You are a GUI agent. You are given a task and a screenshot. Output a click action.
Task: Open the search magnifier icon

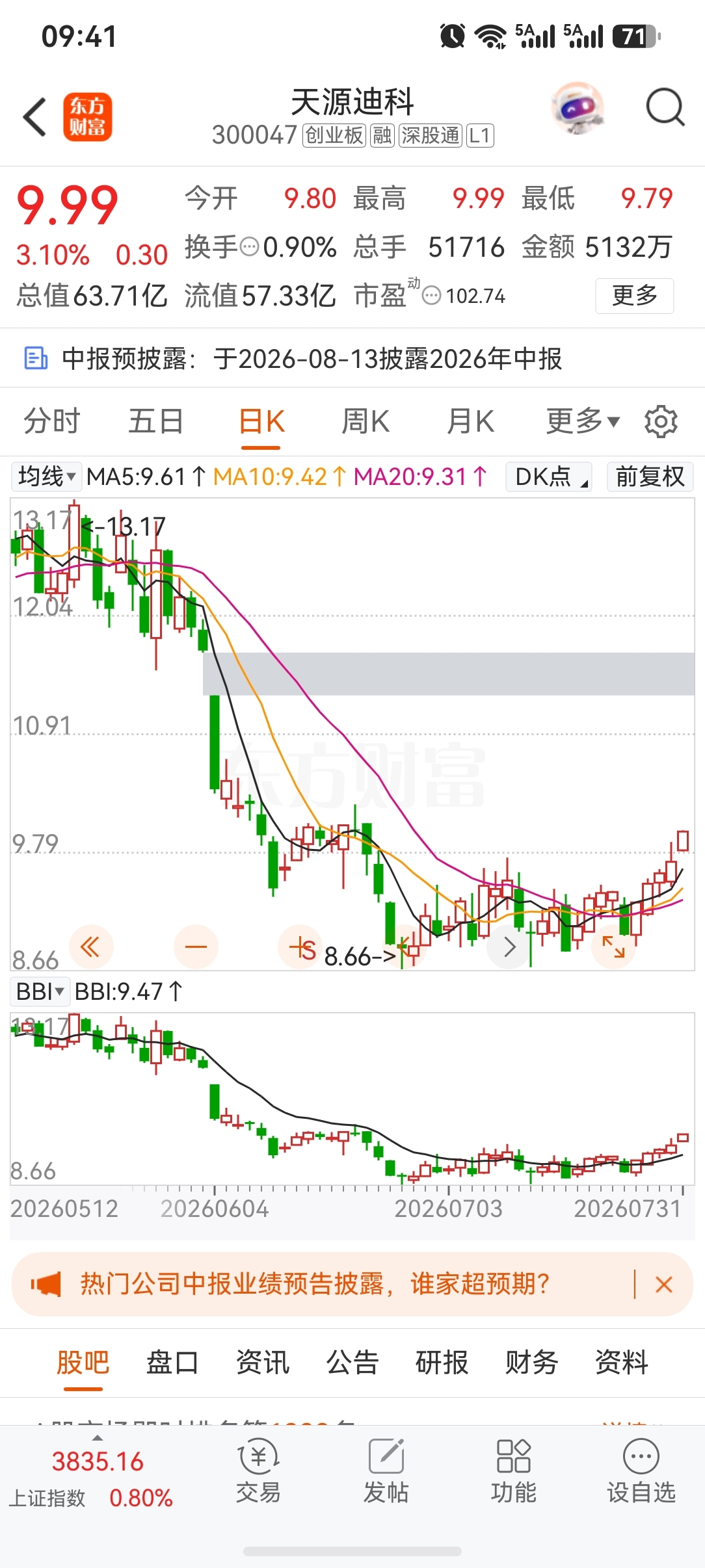[665, 107]
